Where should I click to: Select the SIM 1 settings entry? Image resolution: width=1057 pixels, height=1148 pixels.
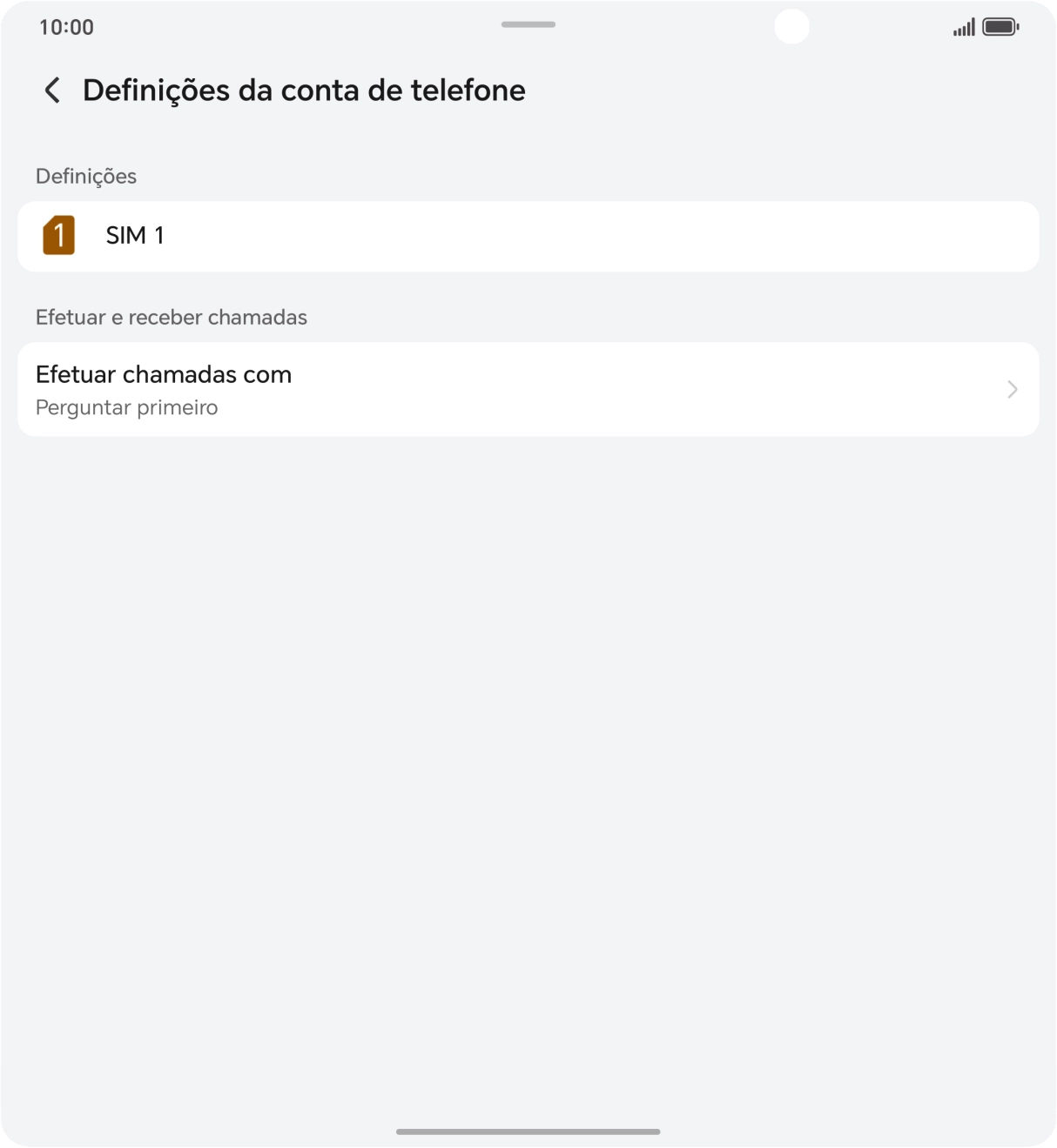click(528, 235)
